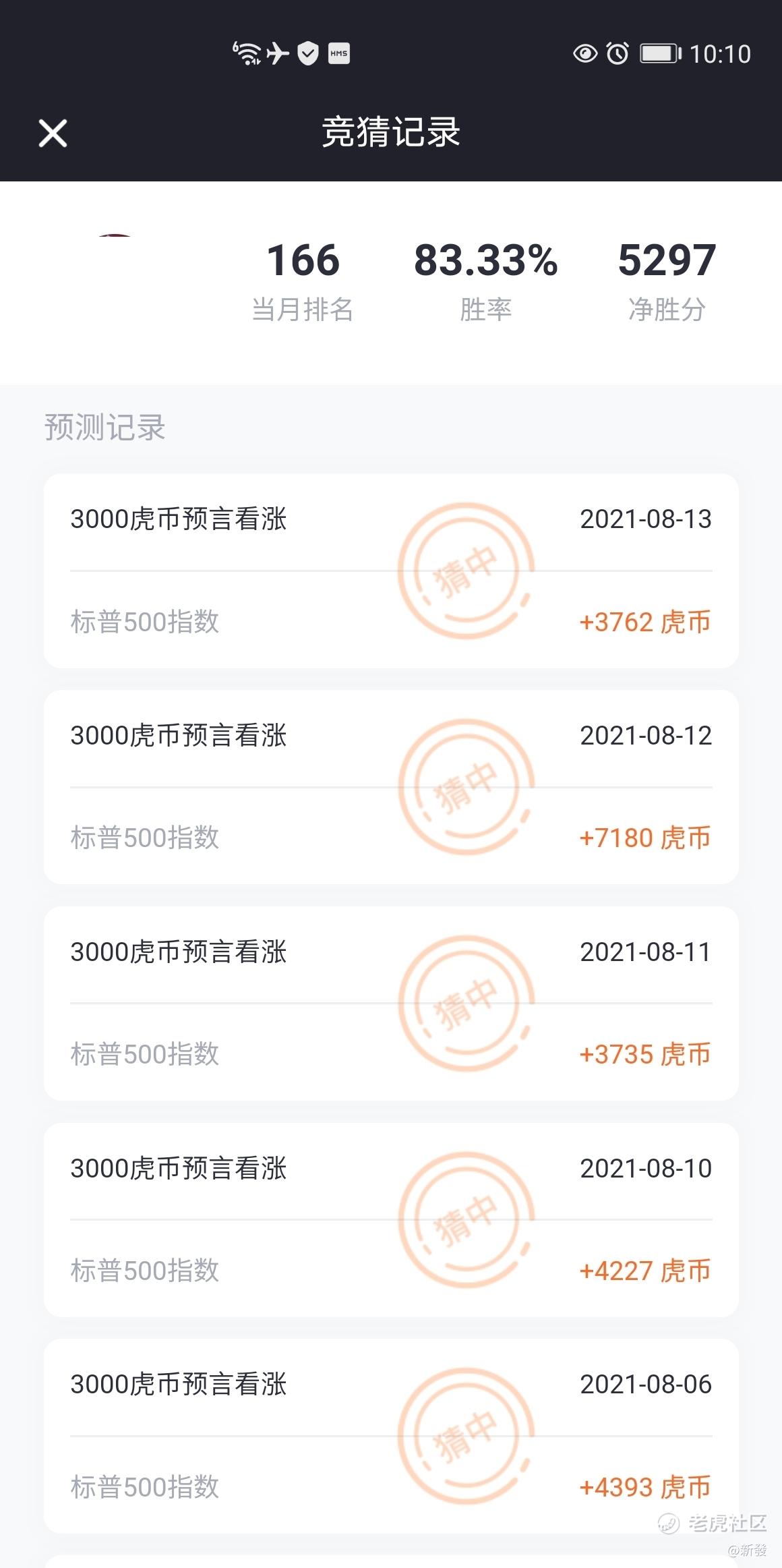Tap the 2021-08-06 prediction card
The height and width of the screenshot is (1568, 782).
tap(391, 1435)
